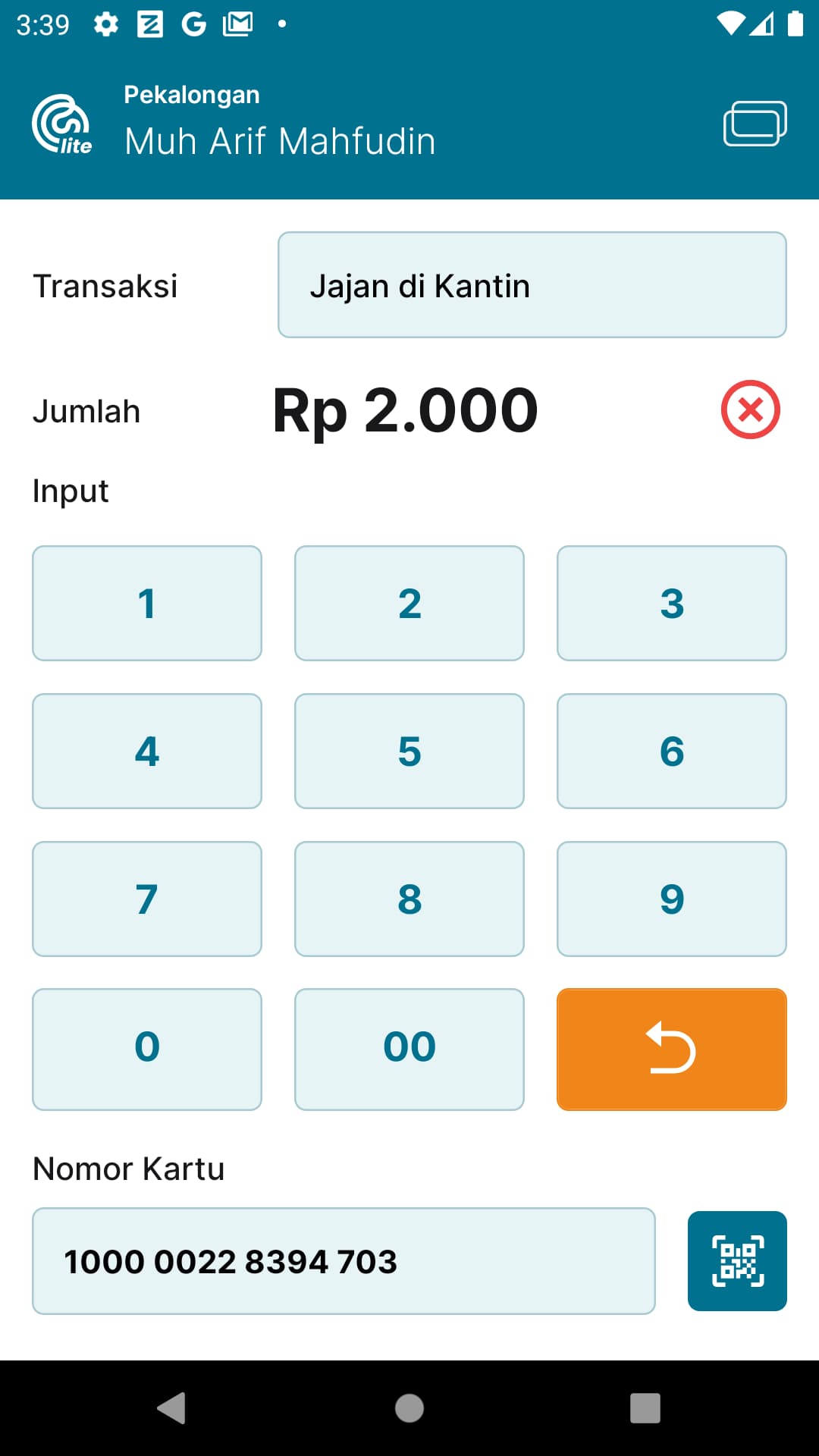The height and width of the screenshot is (1456, 819).
Task: Open the settings gear notification icon
Action: pyautogui.click(x=105, y=24)
